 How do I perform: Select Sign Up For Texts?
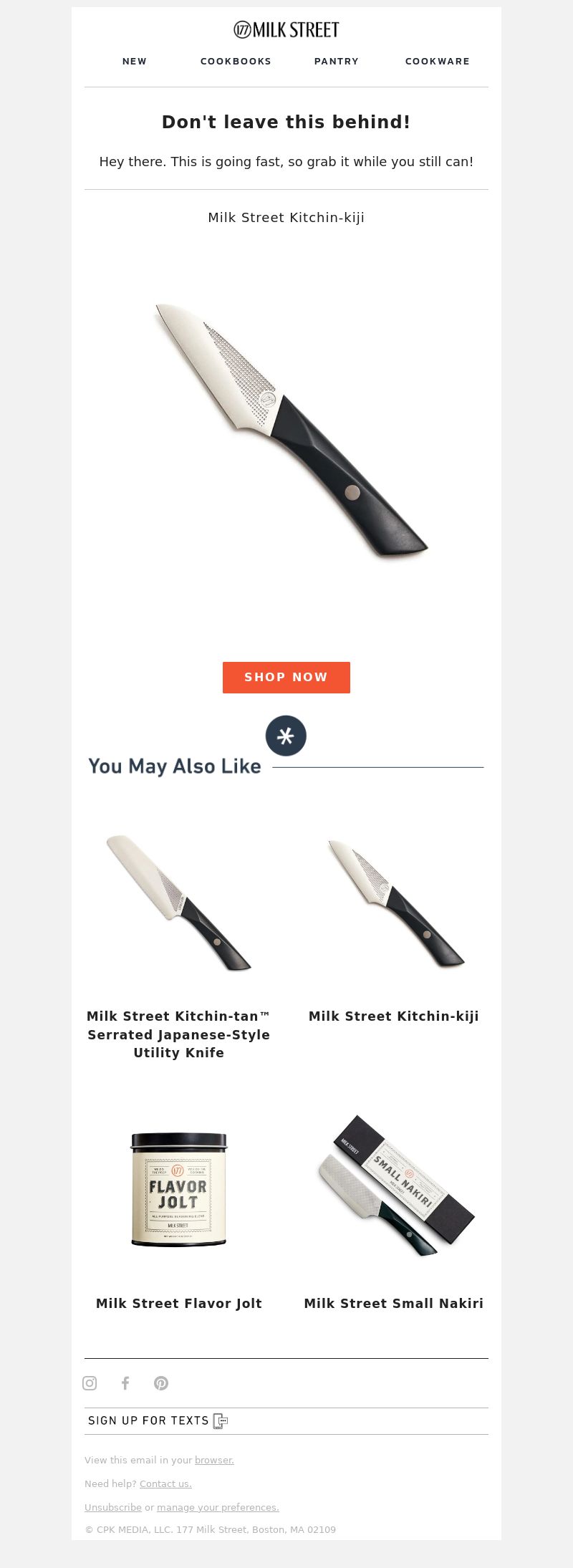[x=158, y=1420]
